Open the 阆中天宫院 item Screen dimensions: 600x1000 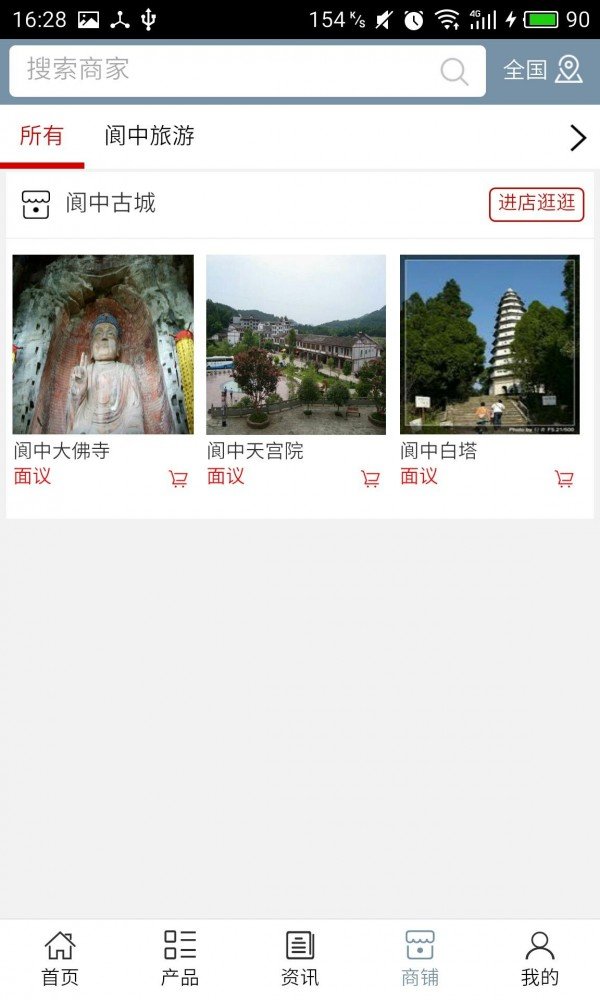point(296,344)
